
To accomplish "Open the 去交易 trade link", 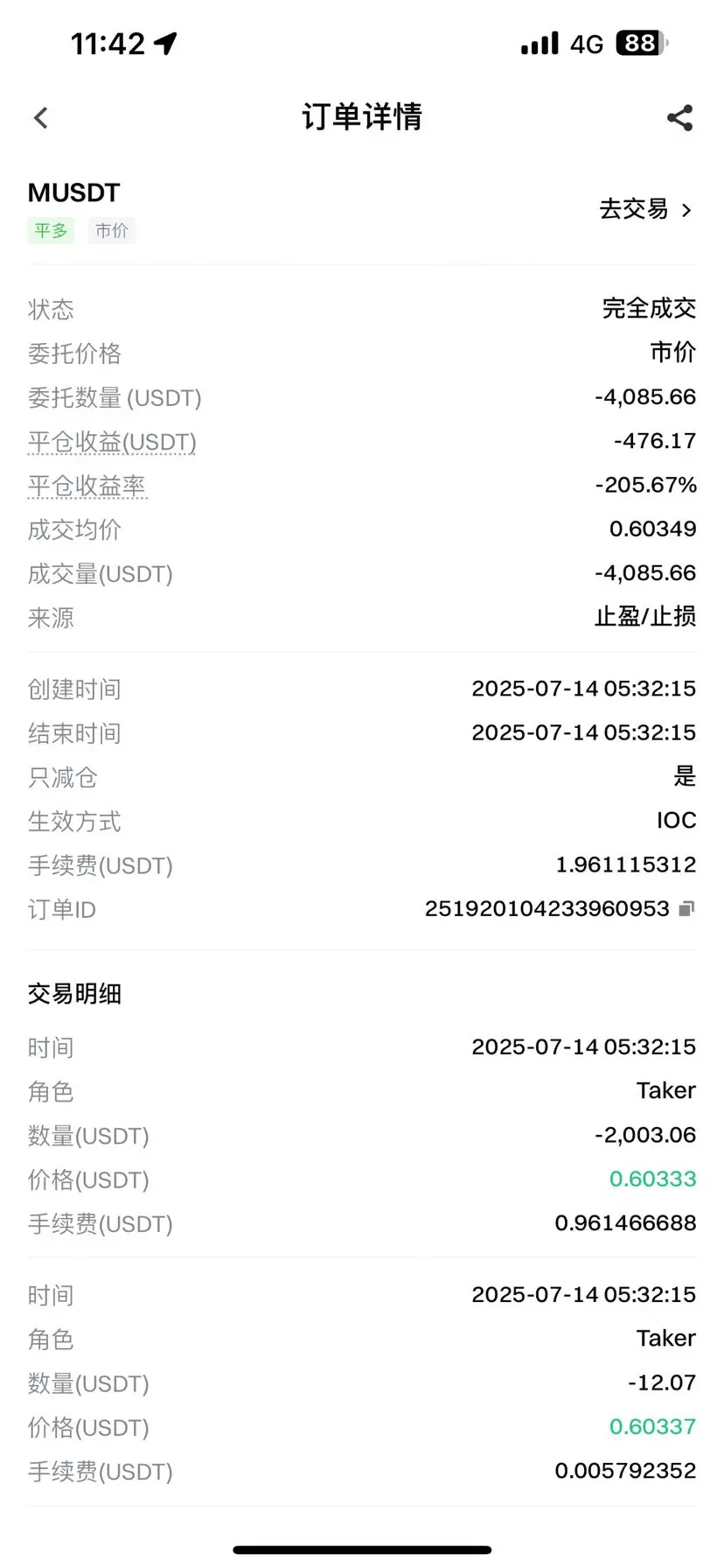I will (x=645, y=210).
